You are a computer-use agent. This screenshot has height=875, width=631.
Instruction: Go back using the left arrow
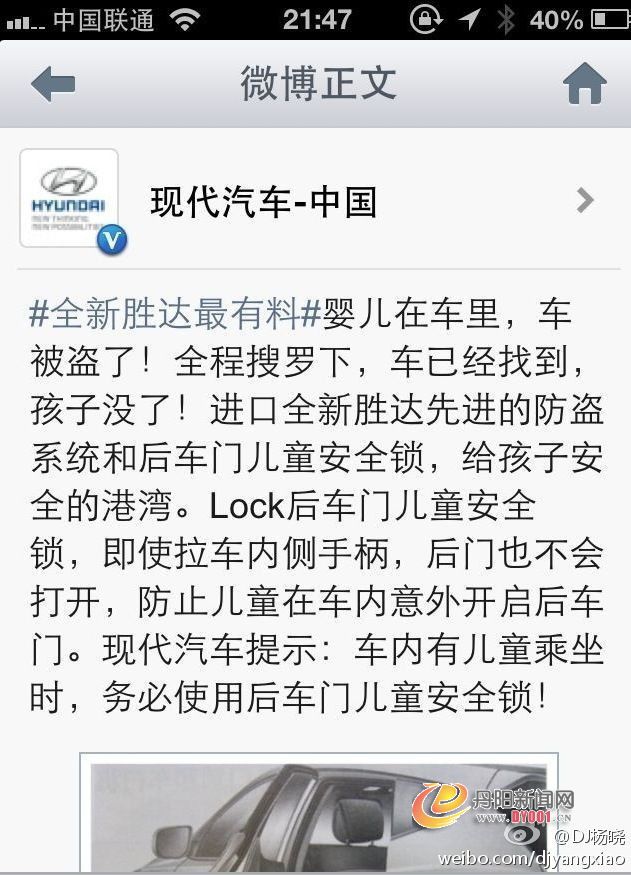coord(53,85)
